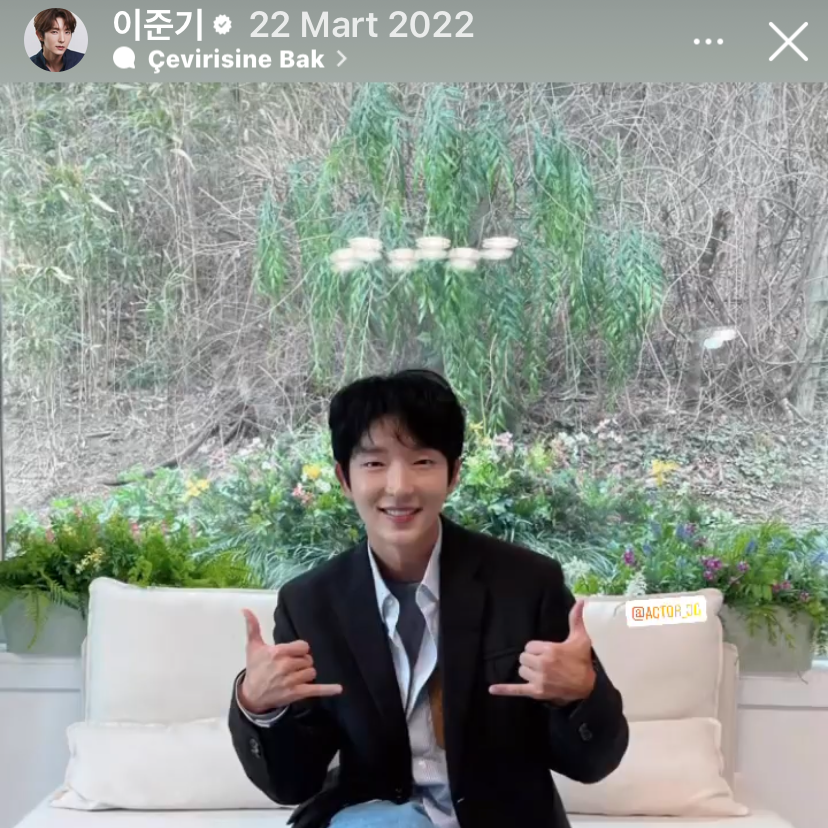Viewport: 828px width, 828px height.
Task: Open the profile picture of 이준기
Action: pyautogui.click(x=55, y=40)
